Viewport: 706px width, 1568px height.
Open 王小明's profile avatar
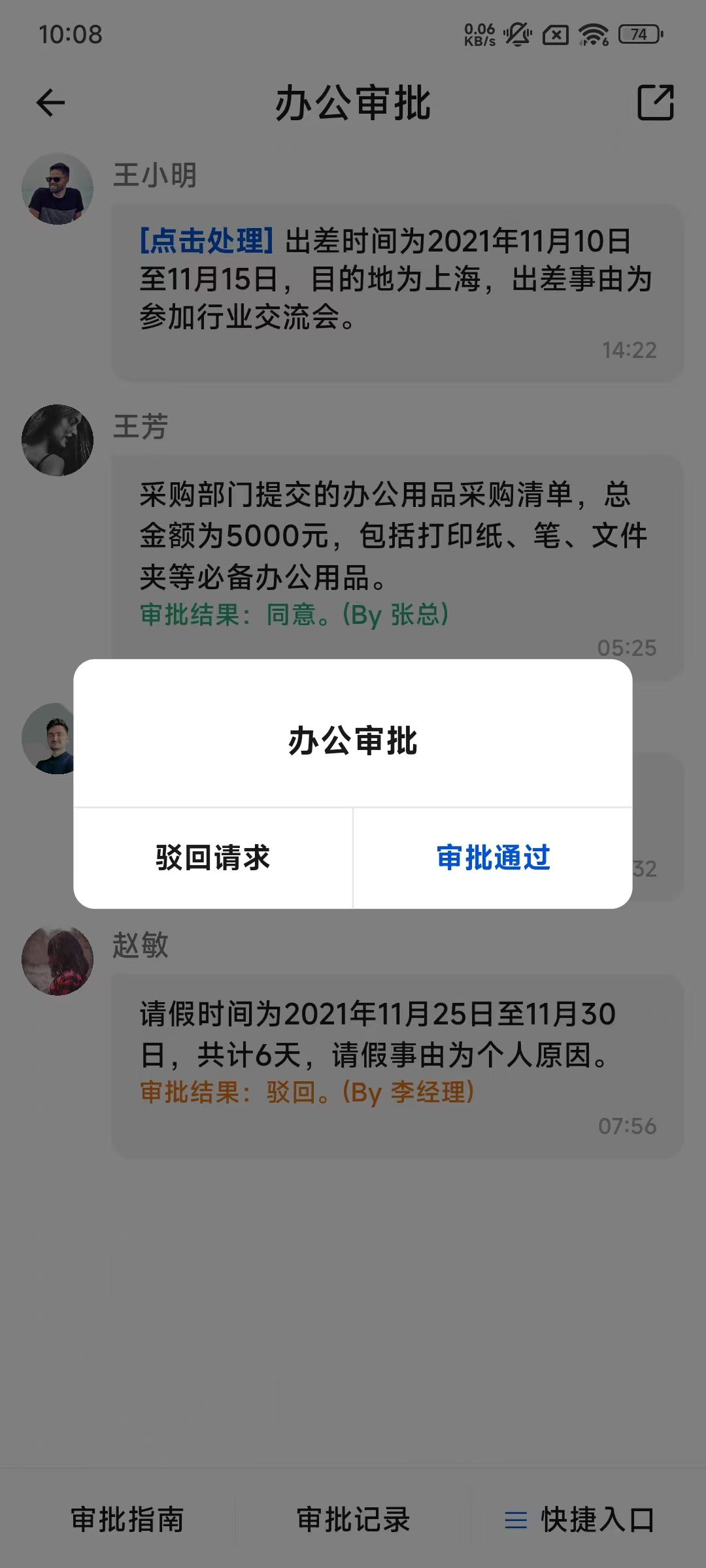coord(58,189)
